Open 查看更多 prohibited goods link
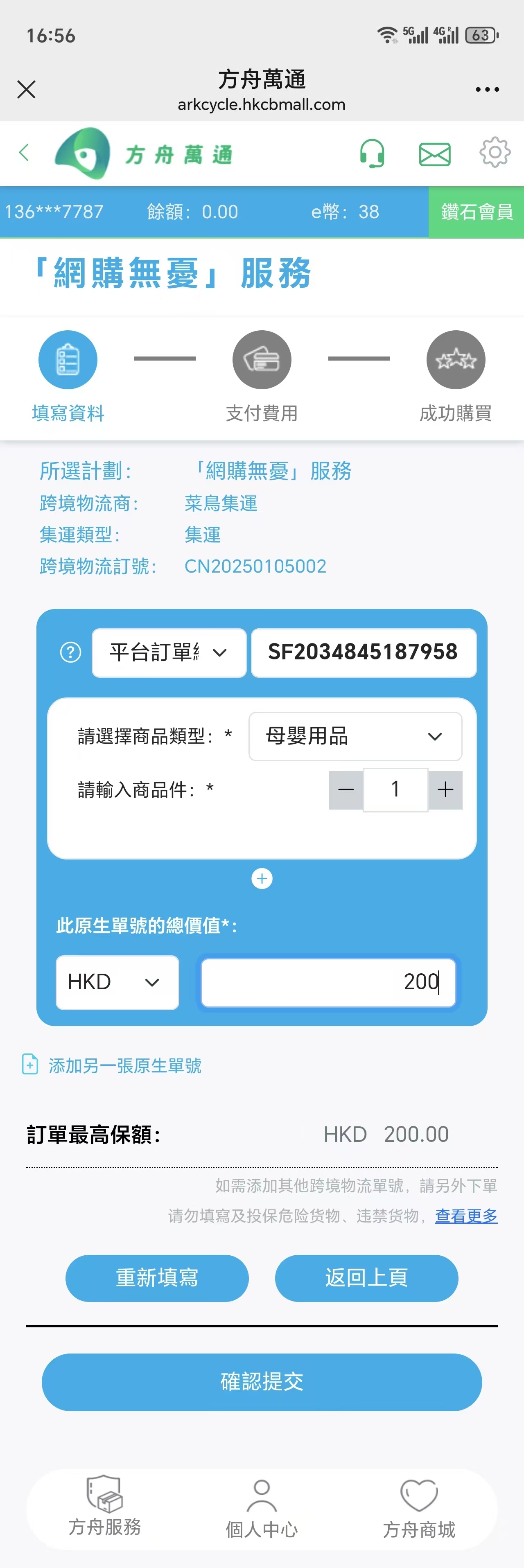This screenshot has height=1568, width=524. pos(465,1216)
